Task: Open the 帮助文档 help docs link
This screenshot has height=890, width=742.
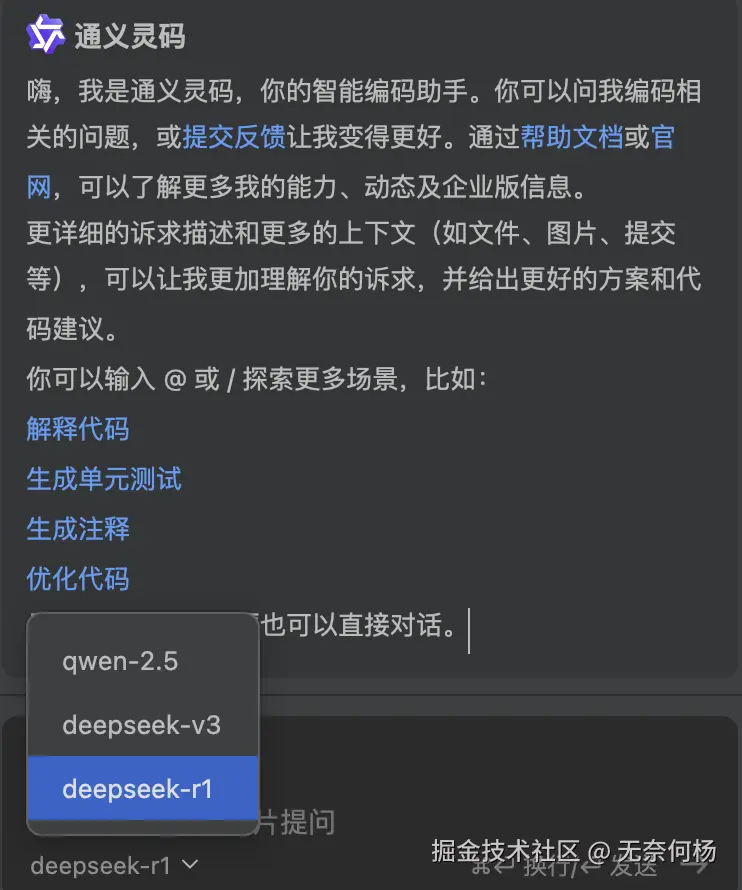Action: [572, 138]
